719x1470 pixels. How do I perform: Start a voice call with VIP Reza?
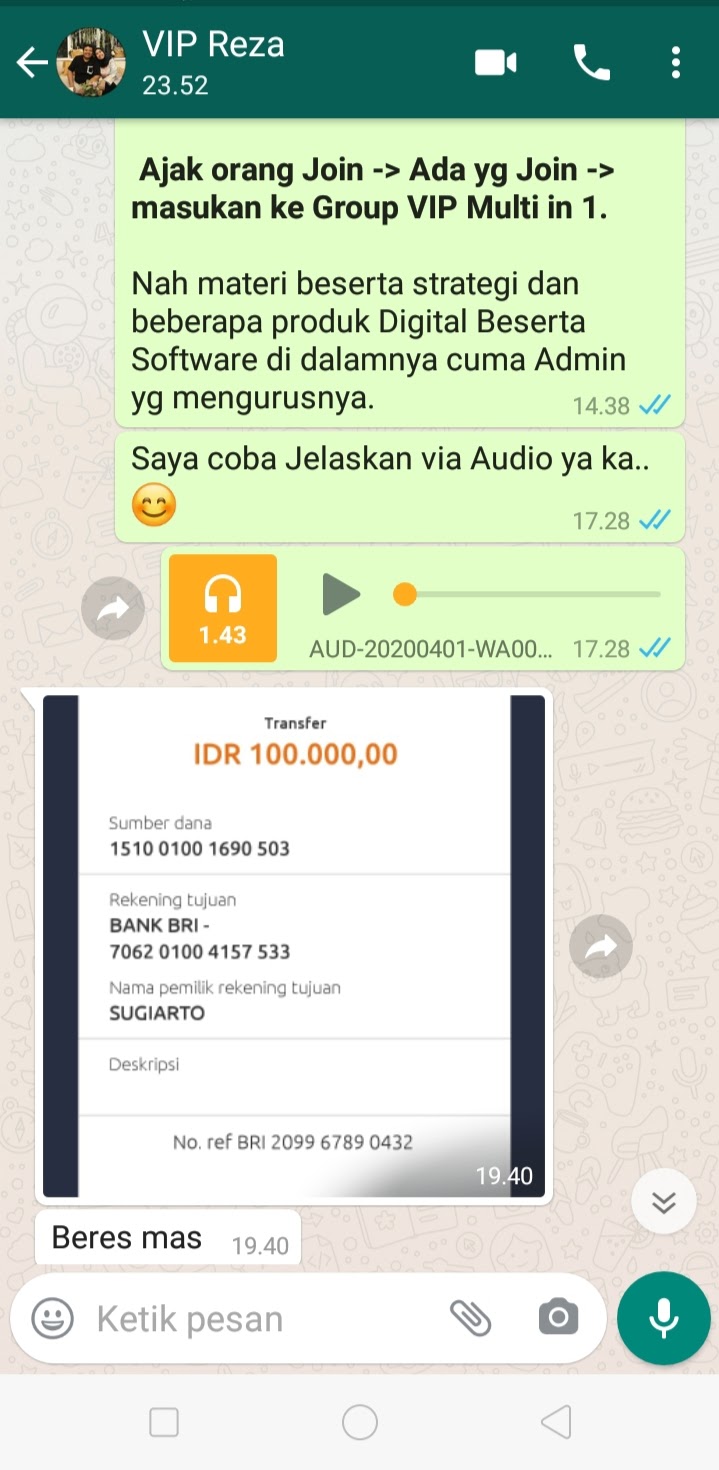[590, 63]
